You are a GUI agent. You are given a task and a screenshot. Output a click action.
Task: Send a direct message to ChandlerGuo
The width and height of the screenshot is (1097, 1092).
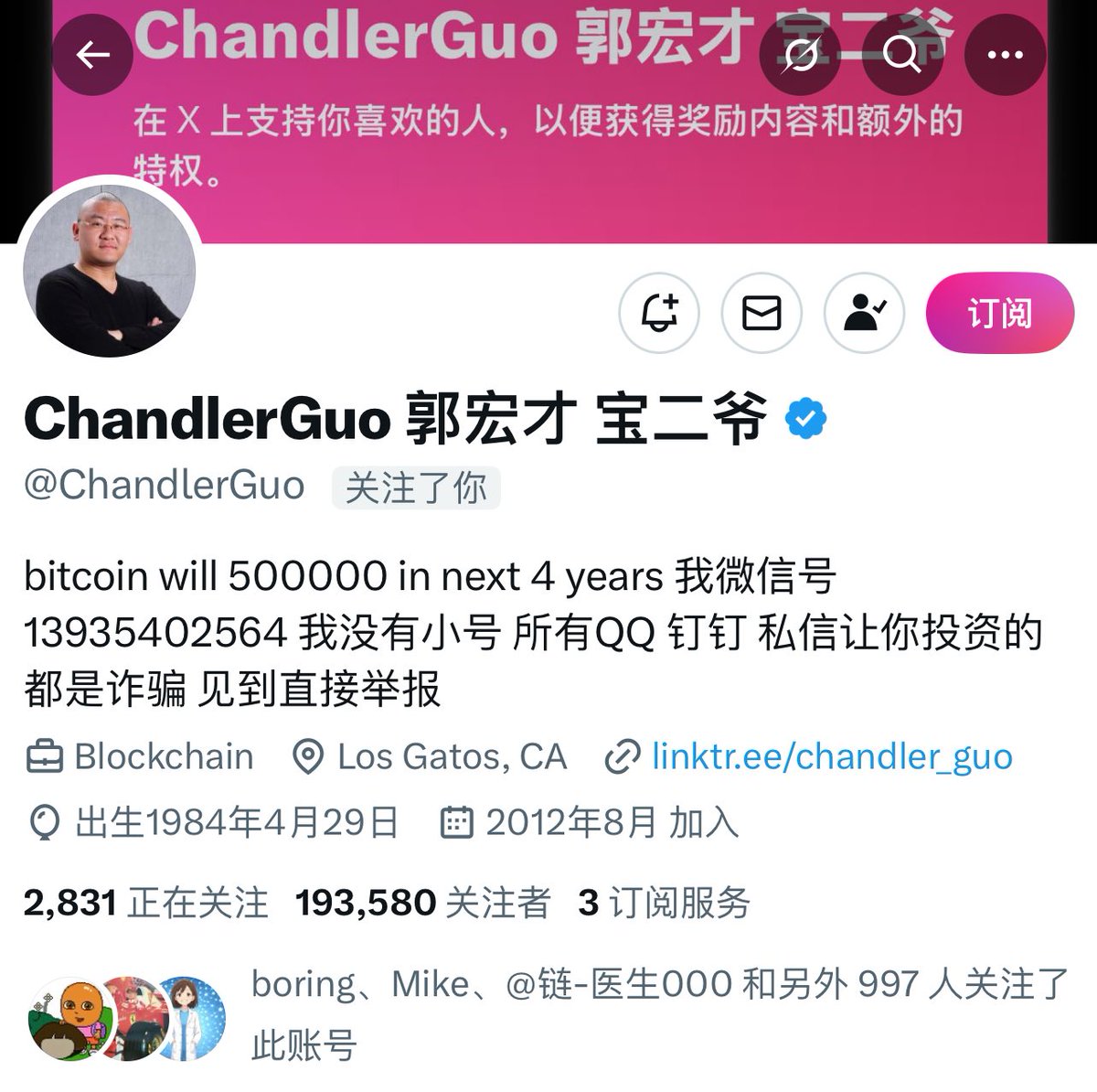pyautogui.click(x=762, y=313)
